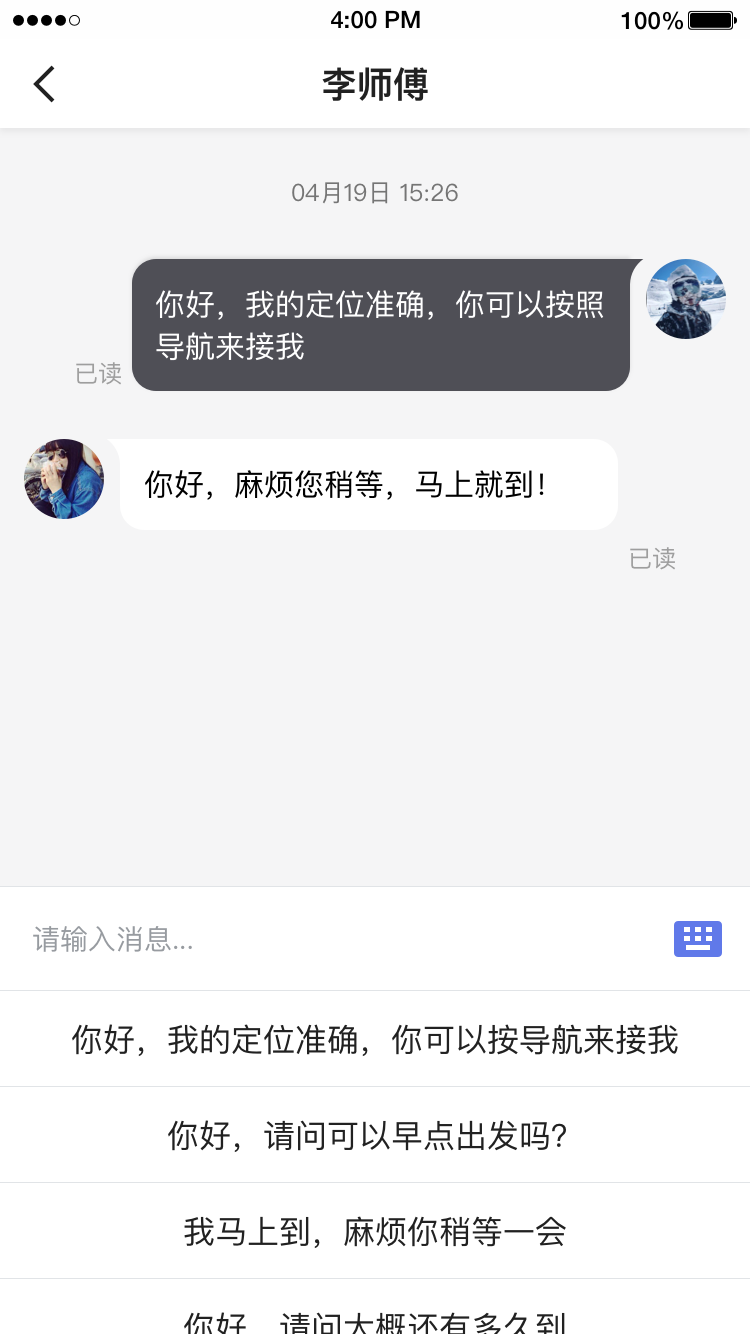750x1334 pixels.
Task: Select the blue keyboard toggle button
Action: tap(697, 938)
